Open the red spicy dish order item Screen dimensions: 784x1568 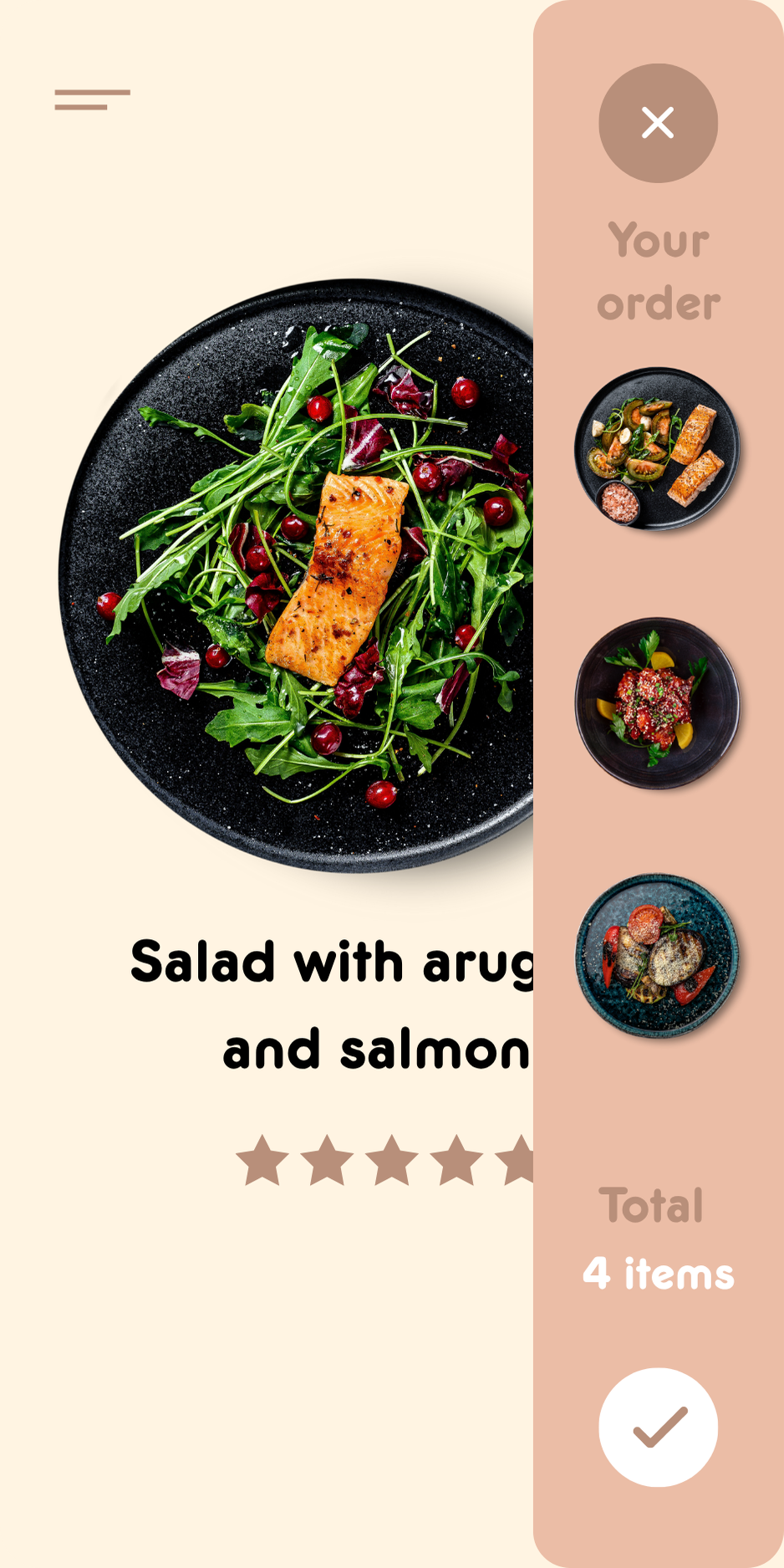point(658,702)
